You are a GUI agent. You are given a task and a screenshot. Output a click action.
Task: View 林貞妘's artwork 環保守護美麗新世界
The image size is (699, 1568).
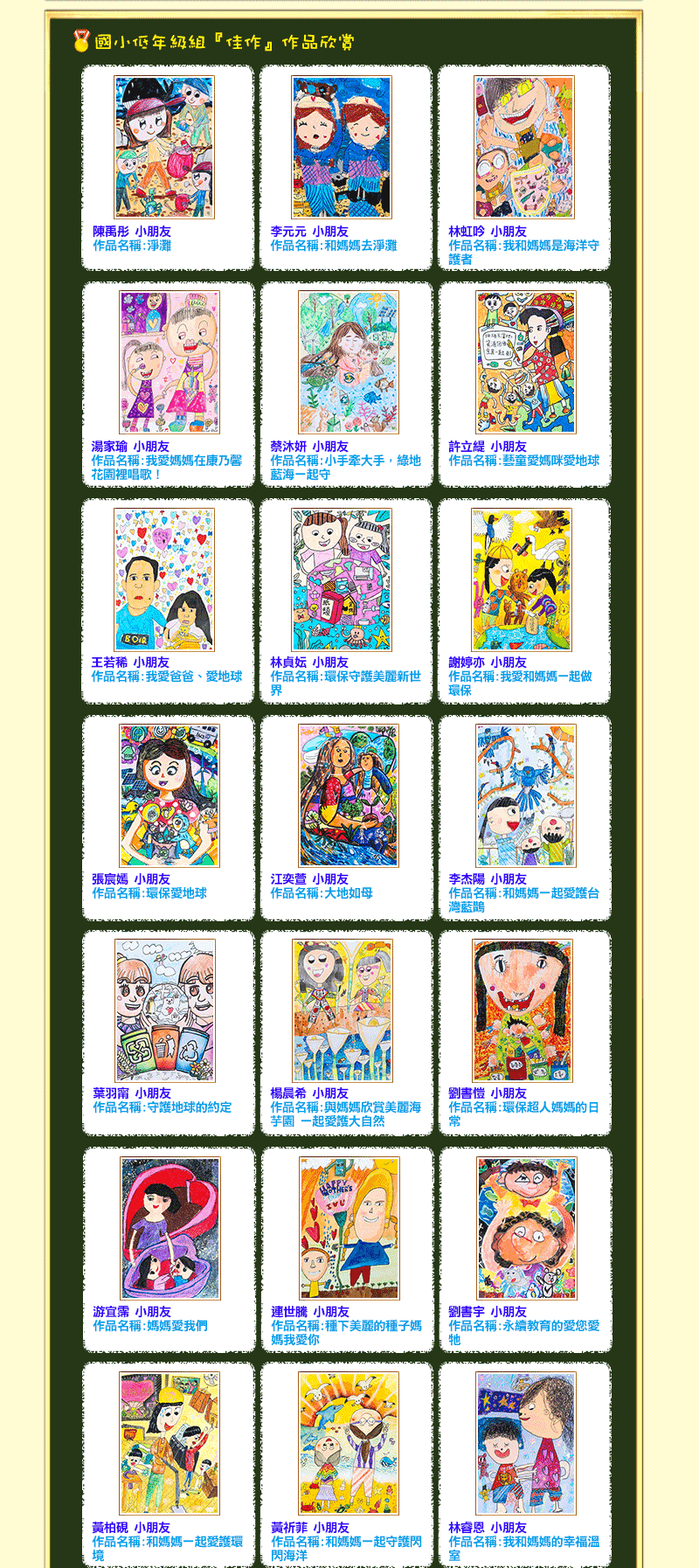tap(342, 579)
